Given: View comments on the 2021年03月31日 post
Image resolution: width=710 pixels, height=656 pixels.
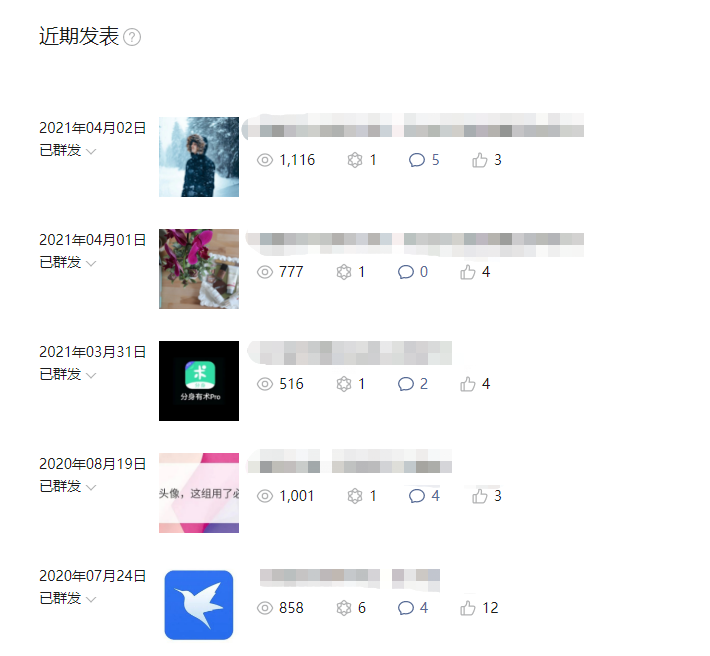Looking at the screenshot, I should tap(413, 384).
